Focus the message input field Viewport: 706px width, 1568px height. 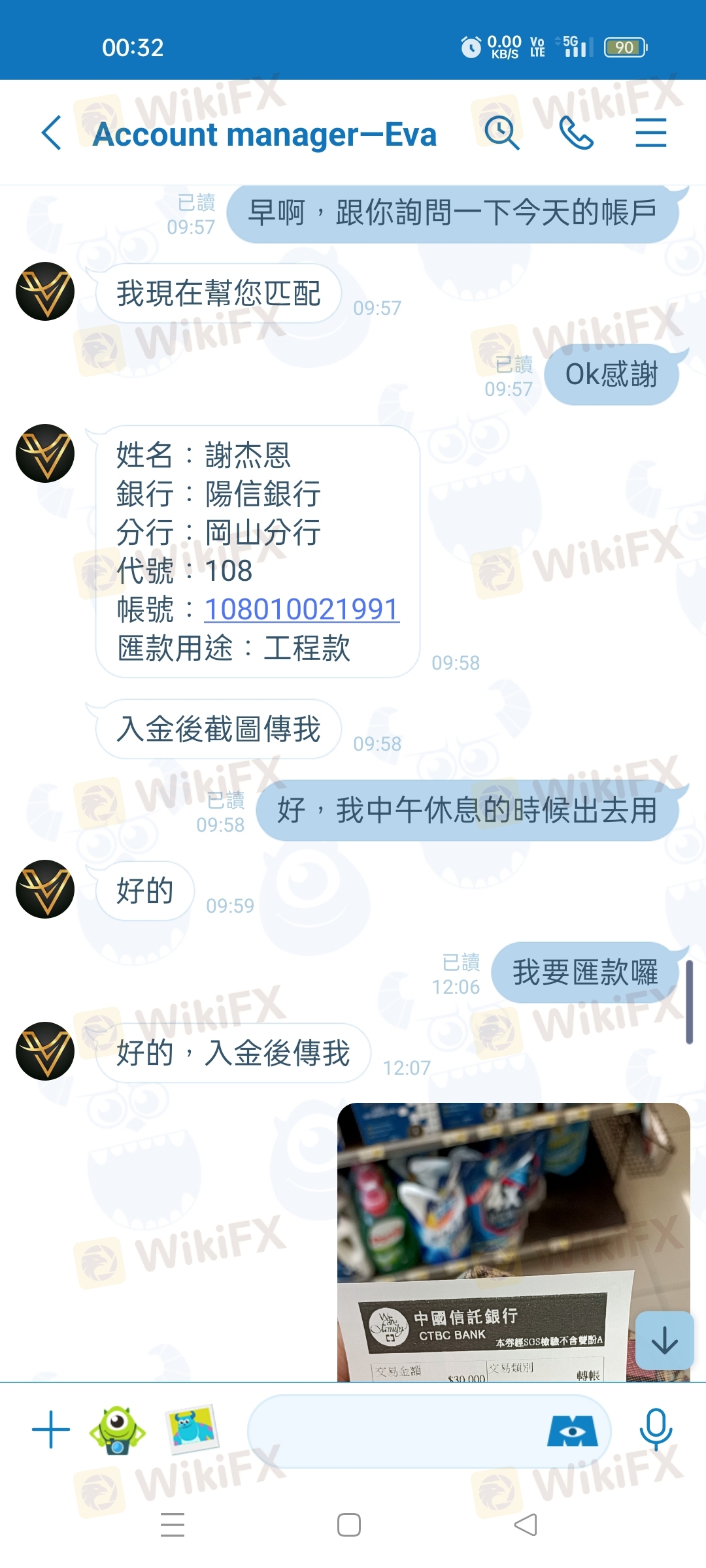point(392,1431)
